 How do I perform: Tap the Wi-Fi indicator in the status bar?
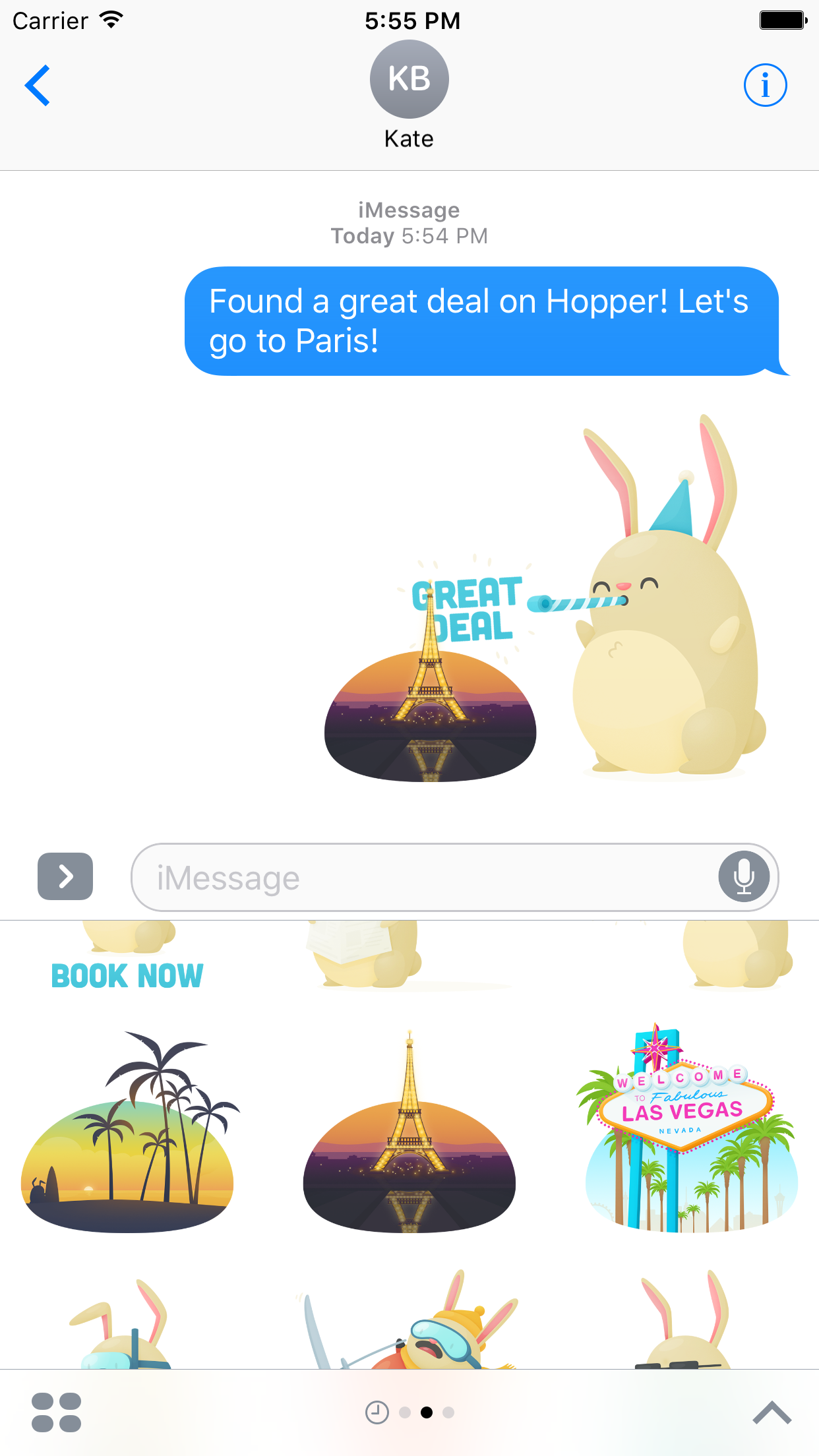110,19
